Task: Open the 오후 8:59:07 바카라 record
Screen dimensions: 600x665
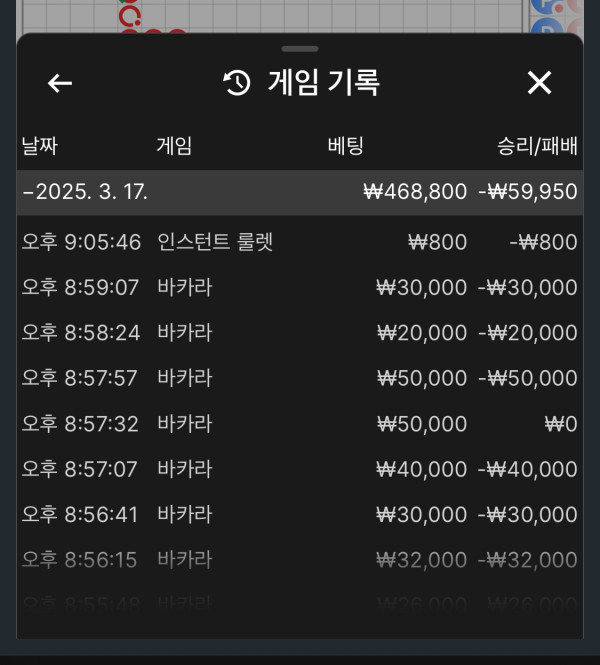Action: [299, 287]
